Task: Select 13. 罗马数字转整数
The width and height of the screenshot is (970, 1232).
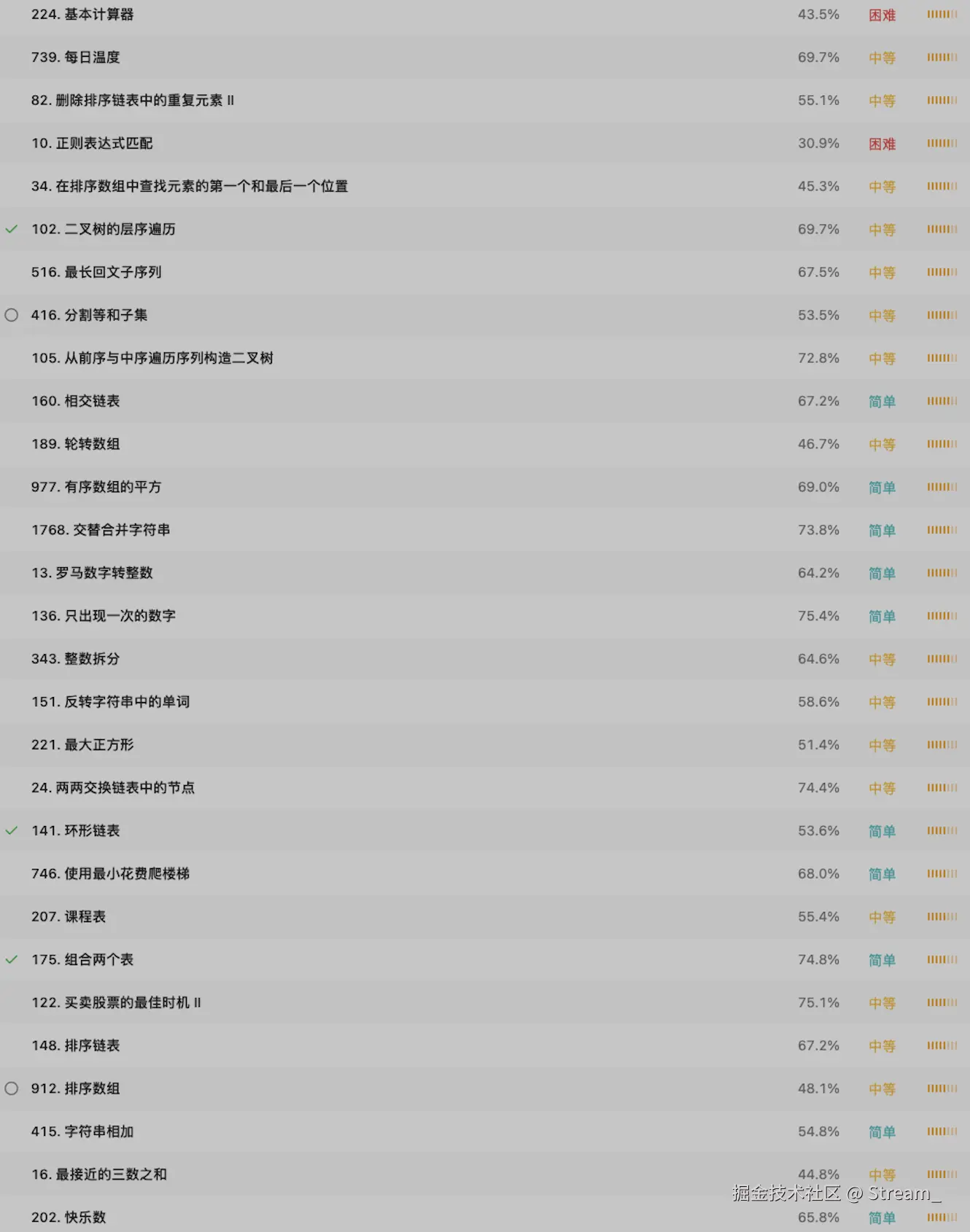Action: 92,573
